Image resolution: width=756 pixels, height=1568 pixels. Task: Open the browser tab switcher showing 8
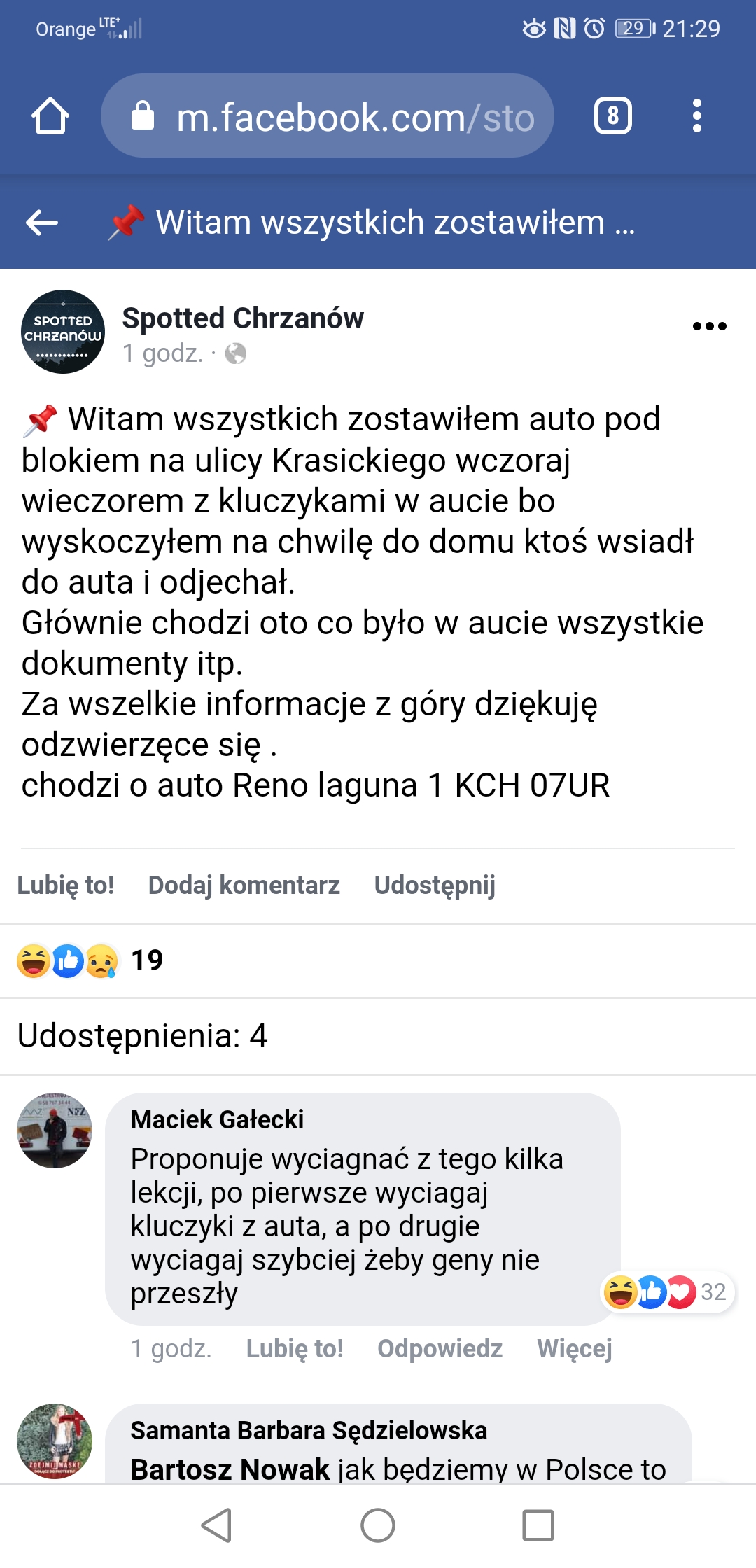[612, 115]
